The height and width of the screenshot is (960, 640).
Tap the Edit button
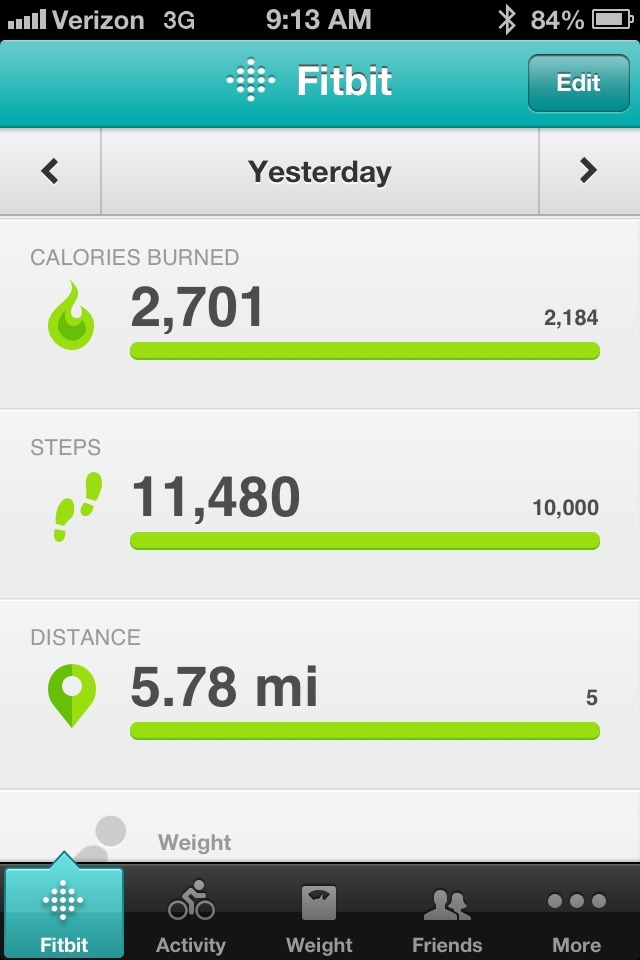(578, 83)
